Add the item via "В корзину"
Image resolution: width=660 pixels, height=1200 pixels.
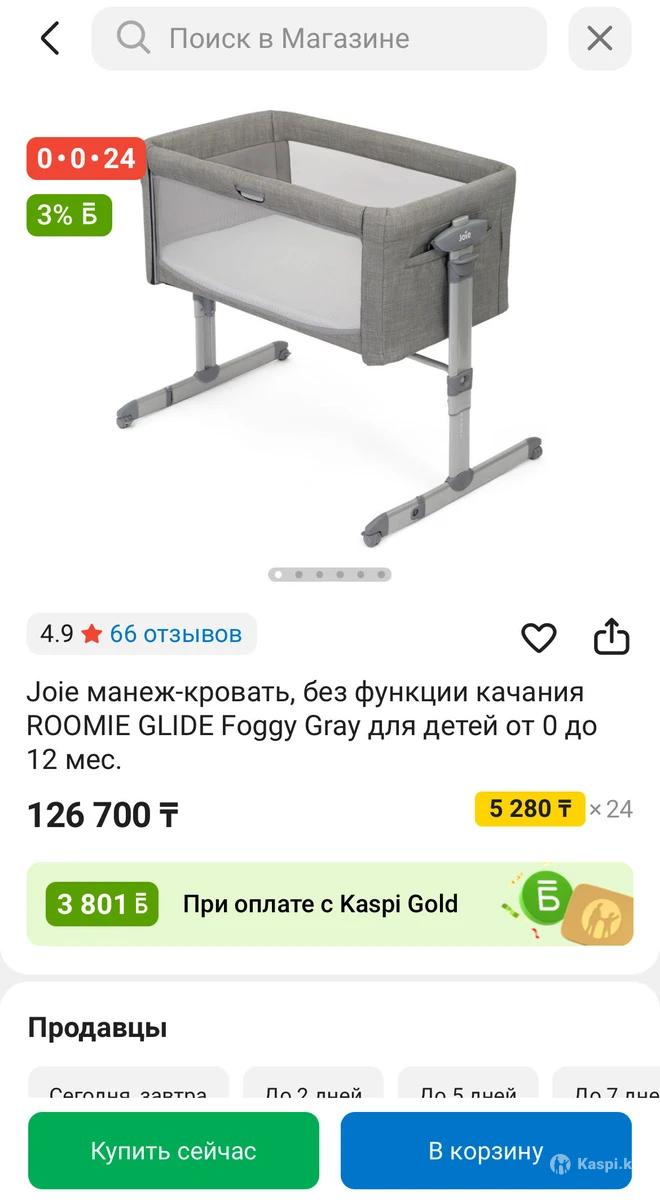(x=486, y=1151)
